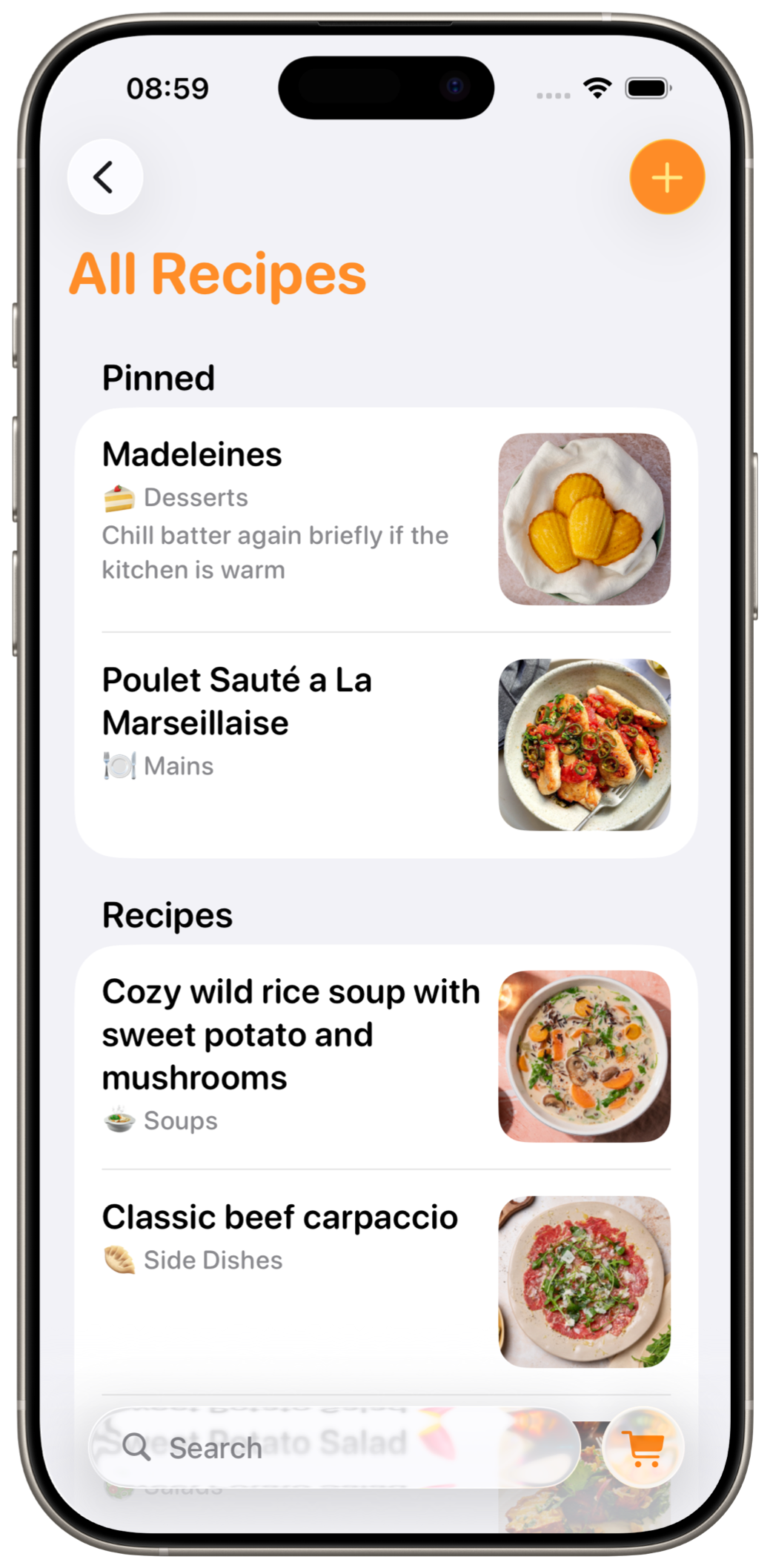
Task: Click the back arrow chevron
Action: click(x=104, y=177)
